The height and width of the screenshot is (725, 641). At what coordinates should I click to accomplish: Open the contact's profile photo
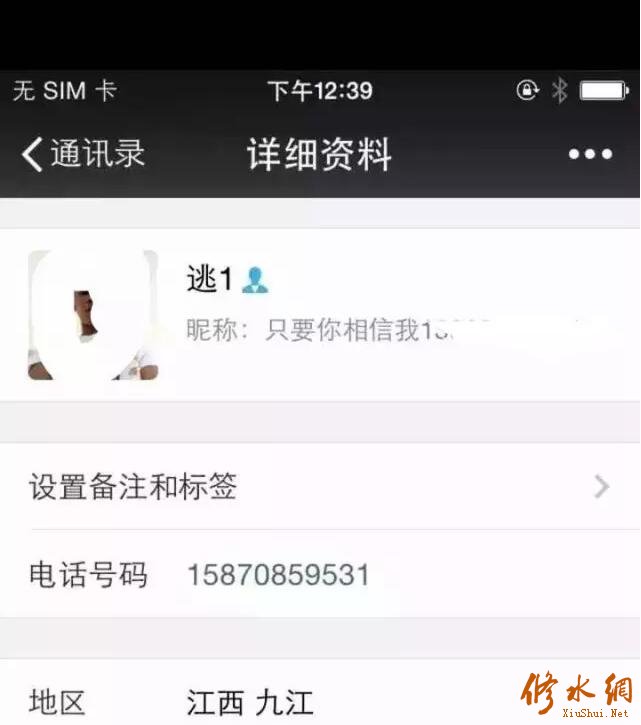click(93, 315)
